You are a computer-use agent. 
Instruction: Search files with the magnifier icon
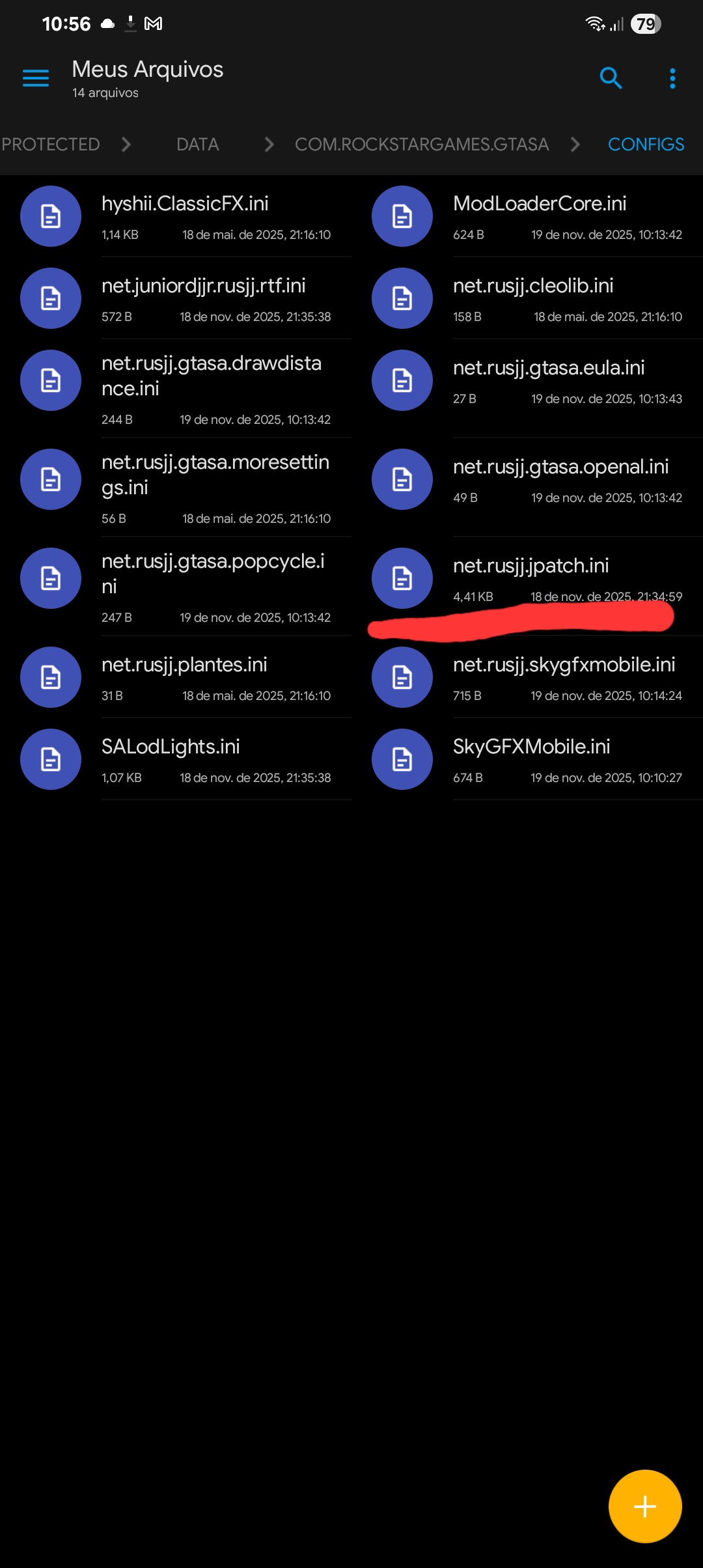[611, 78]
